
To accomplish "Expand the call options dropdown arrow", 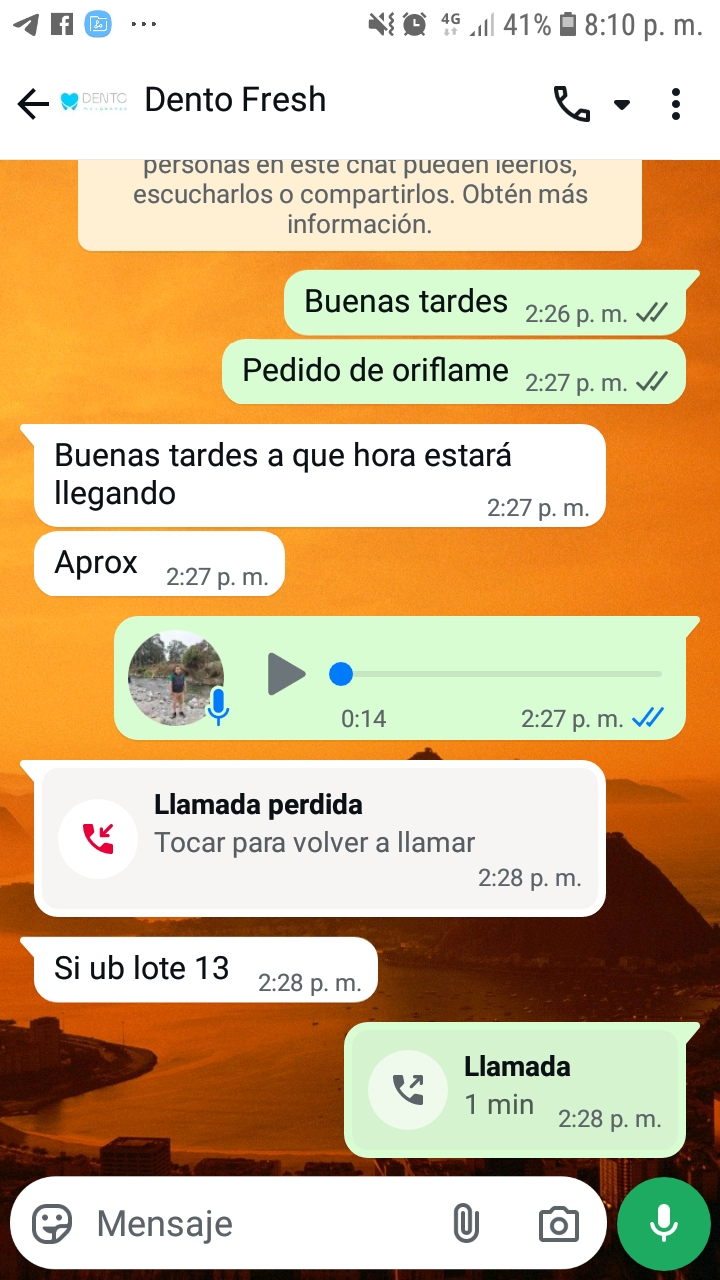I will click(x=622, y=104).
